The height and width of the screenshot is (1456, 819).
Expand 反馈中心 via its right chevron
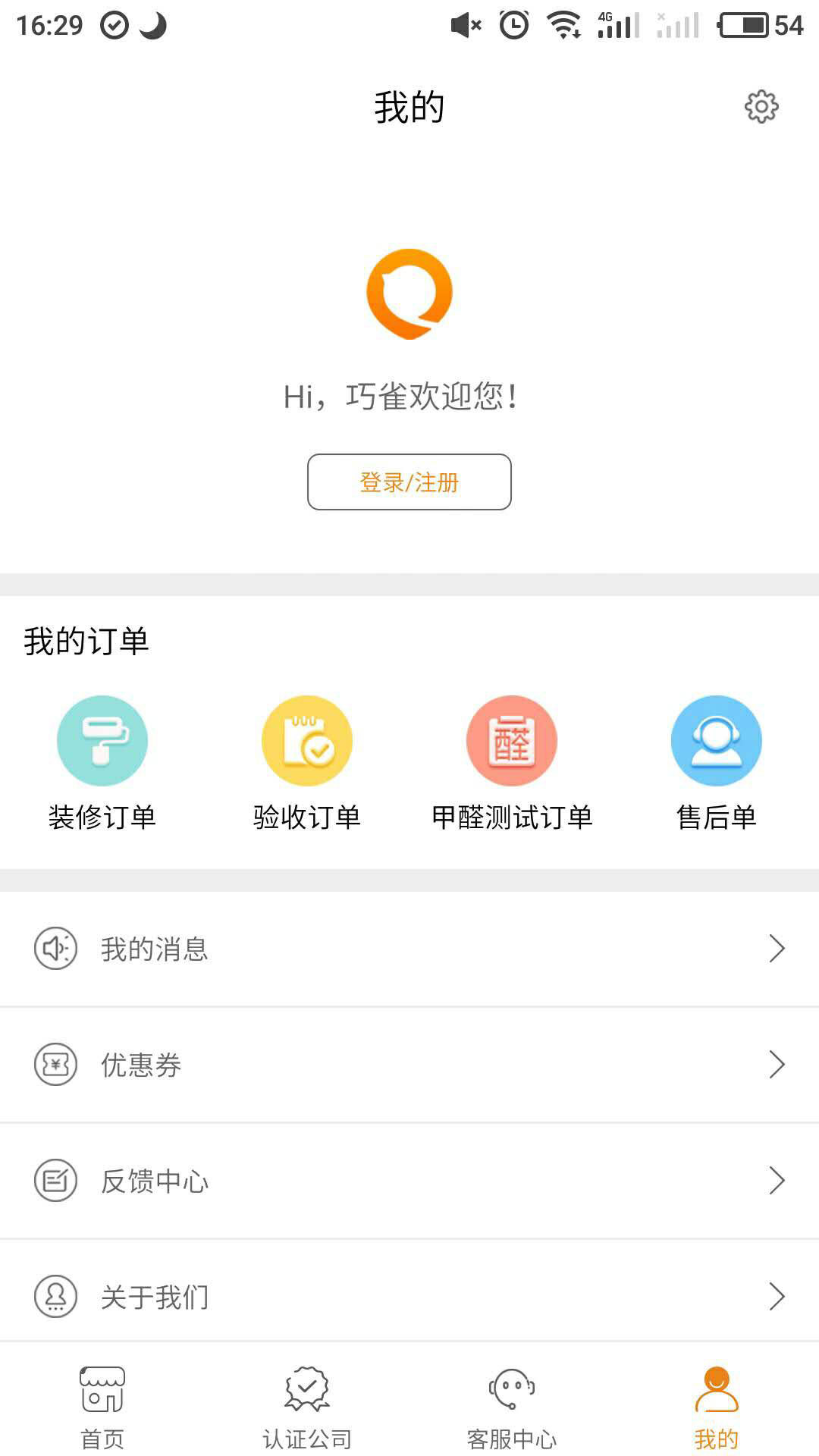(777, 1180)
